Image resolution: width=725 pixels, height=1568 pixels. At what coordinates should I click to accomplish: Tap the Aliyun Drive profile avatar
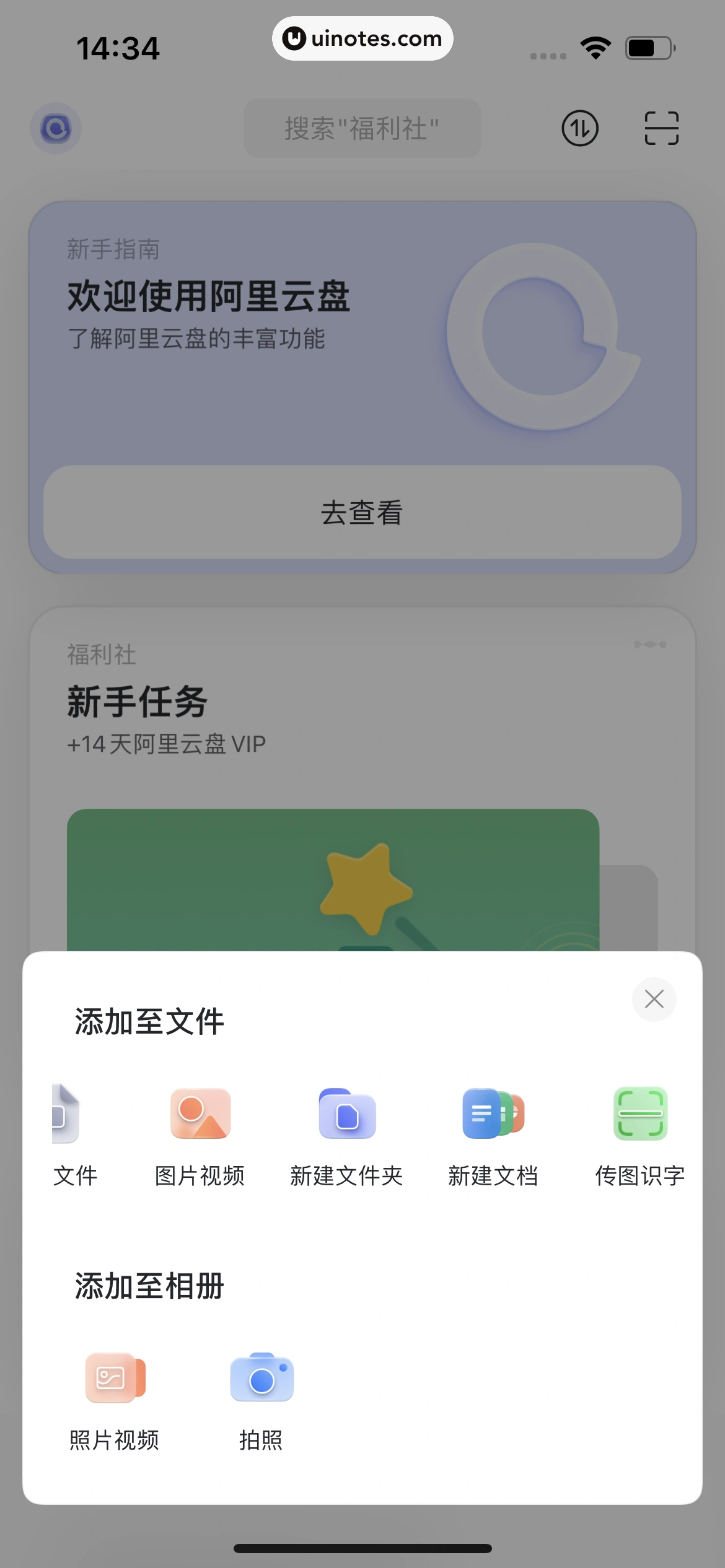(x=55, y=128)
